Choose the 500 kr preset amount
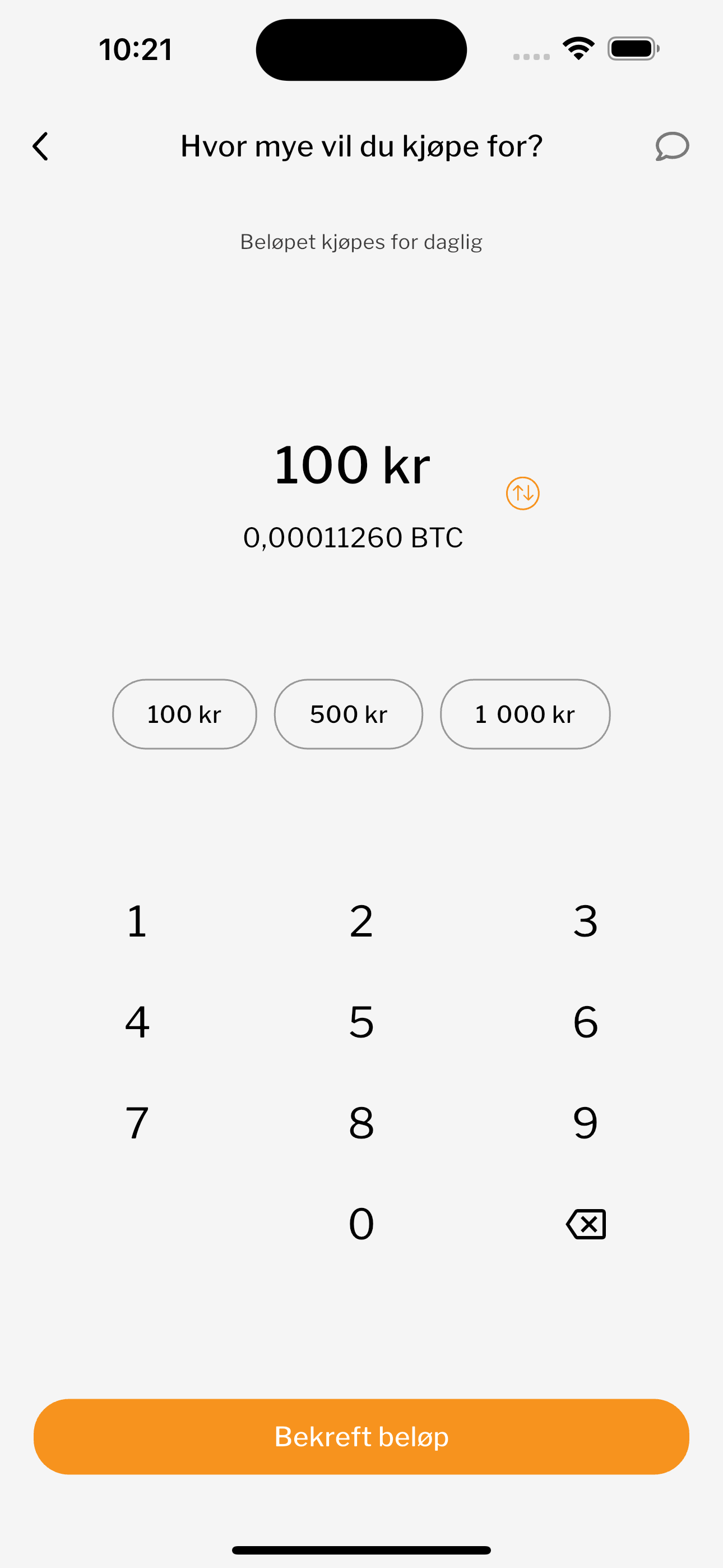 coord(348,714)
